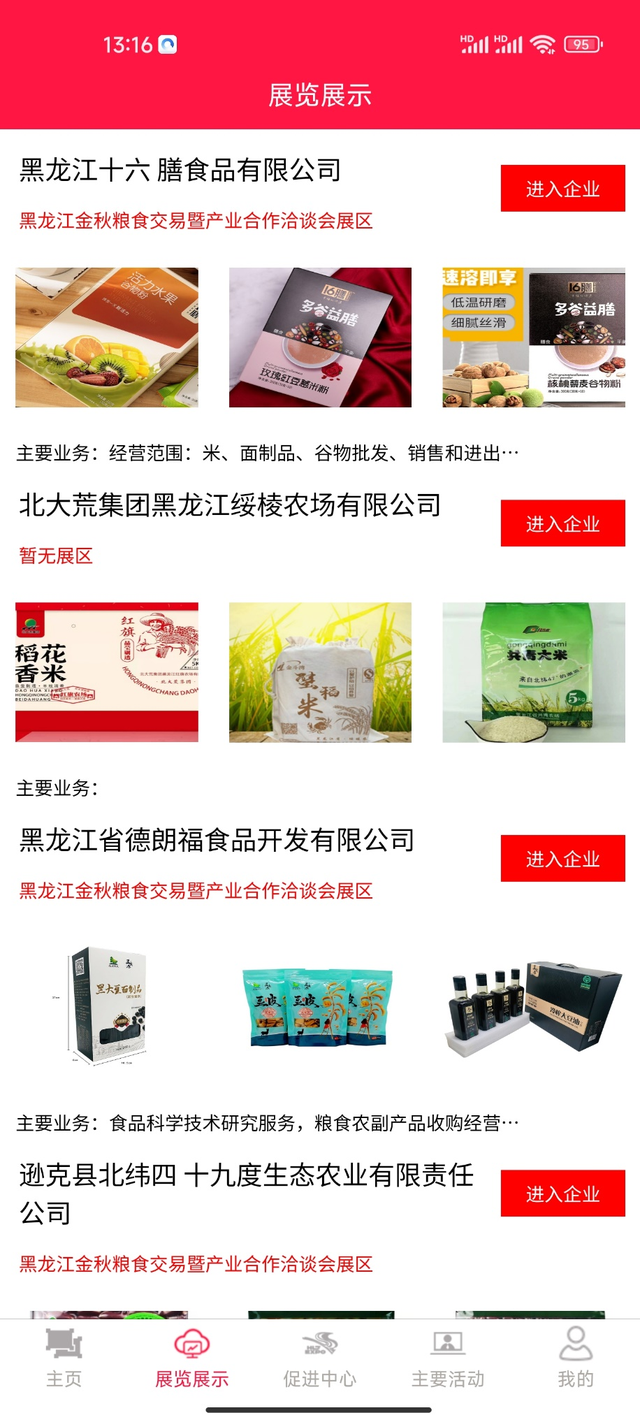Open the 核桃燕麦谷物粉 product image
This screenshot has height=1422, width=640.
coord(533,337)
